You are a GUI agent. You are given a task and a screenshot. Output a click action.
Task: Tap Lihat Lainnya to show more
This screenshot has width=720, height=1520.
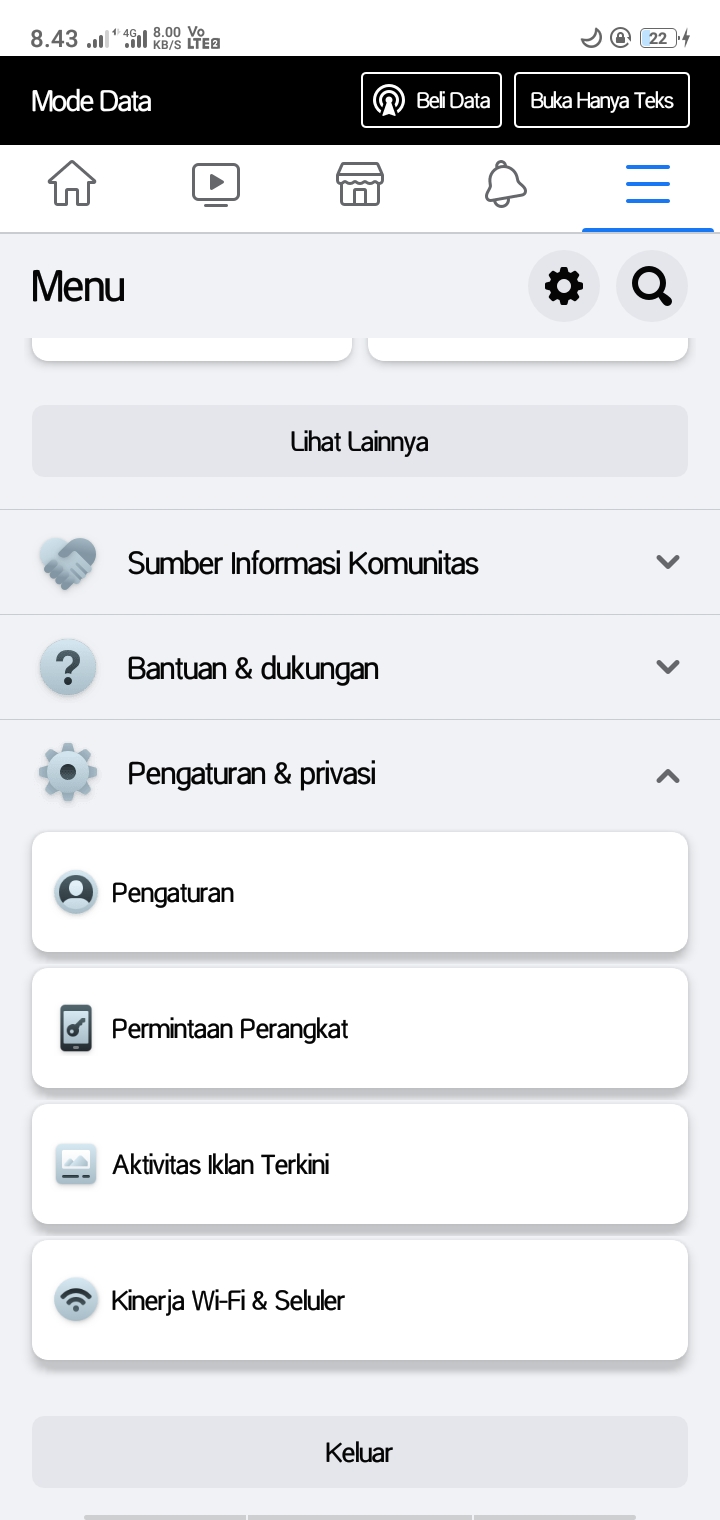(360, 441)
